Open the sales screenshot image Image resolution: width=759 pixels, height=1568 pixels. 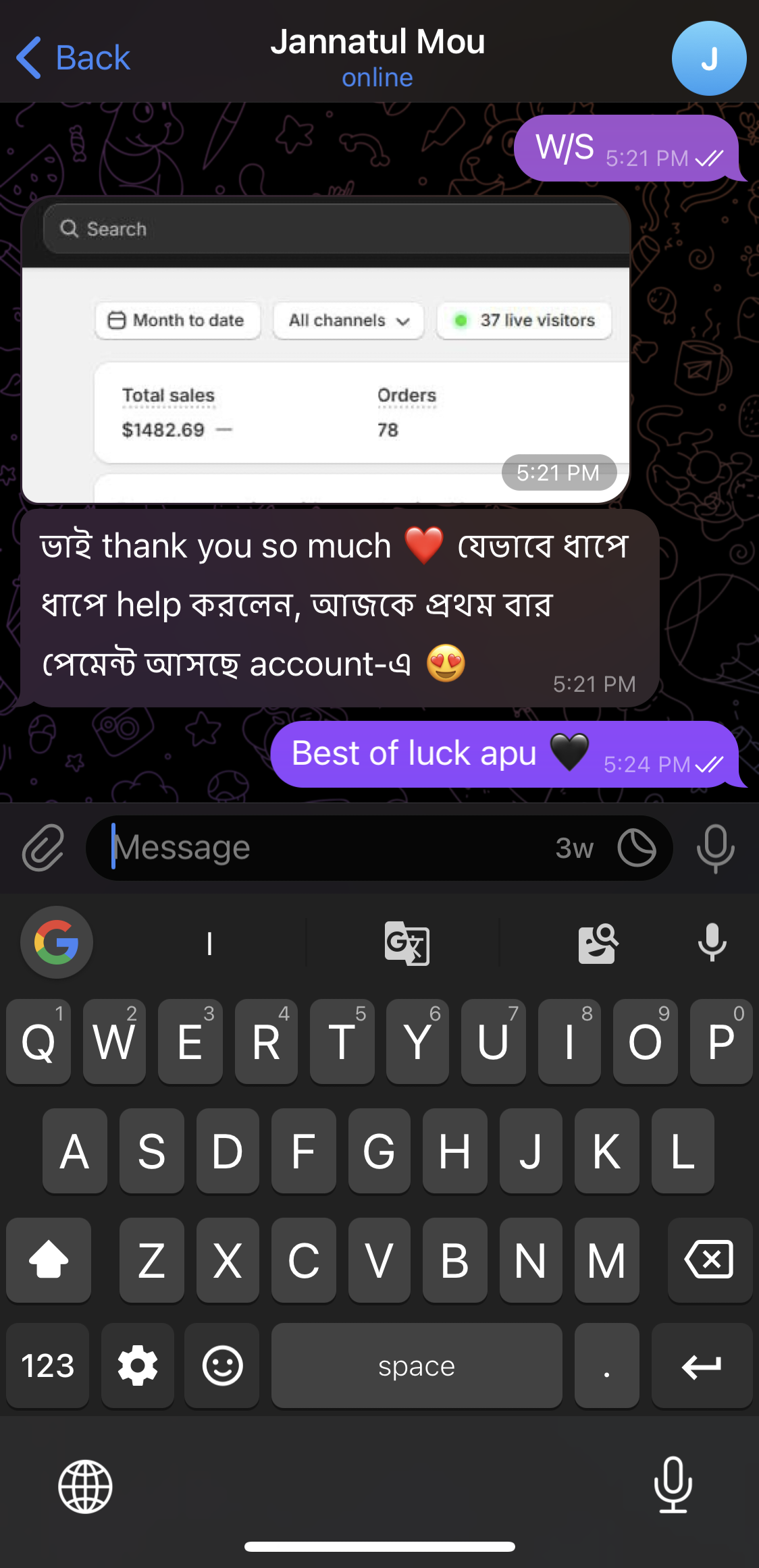pos(325,351)
